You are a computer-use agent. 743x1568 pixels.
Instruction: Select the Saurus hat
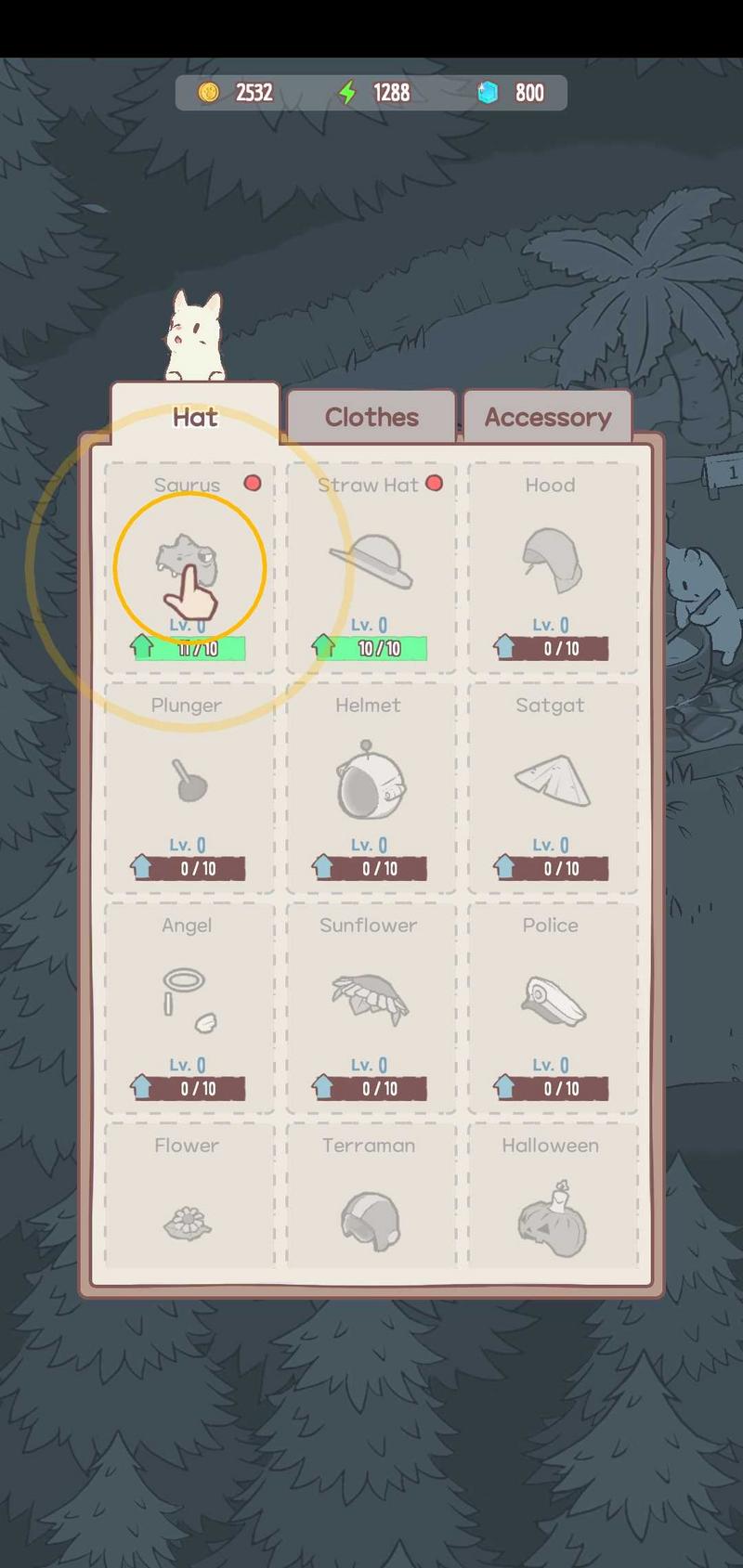(x=189, y=563)
